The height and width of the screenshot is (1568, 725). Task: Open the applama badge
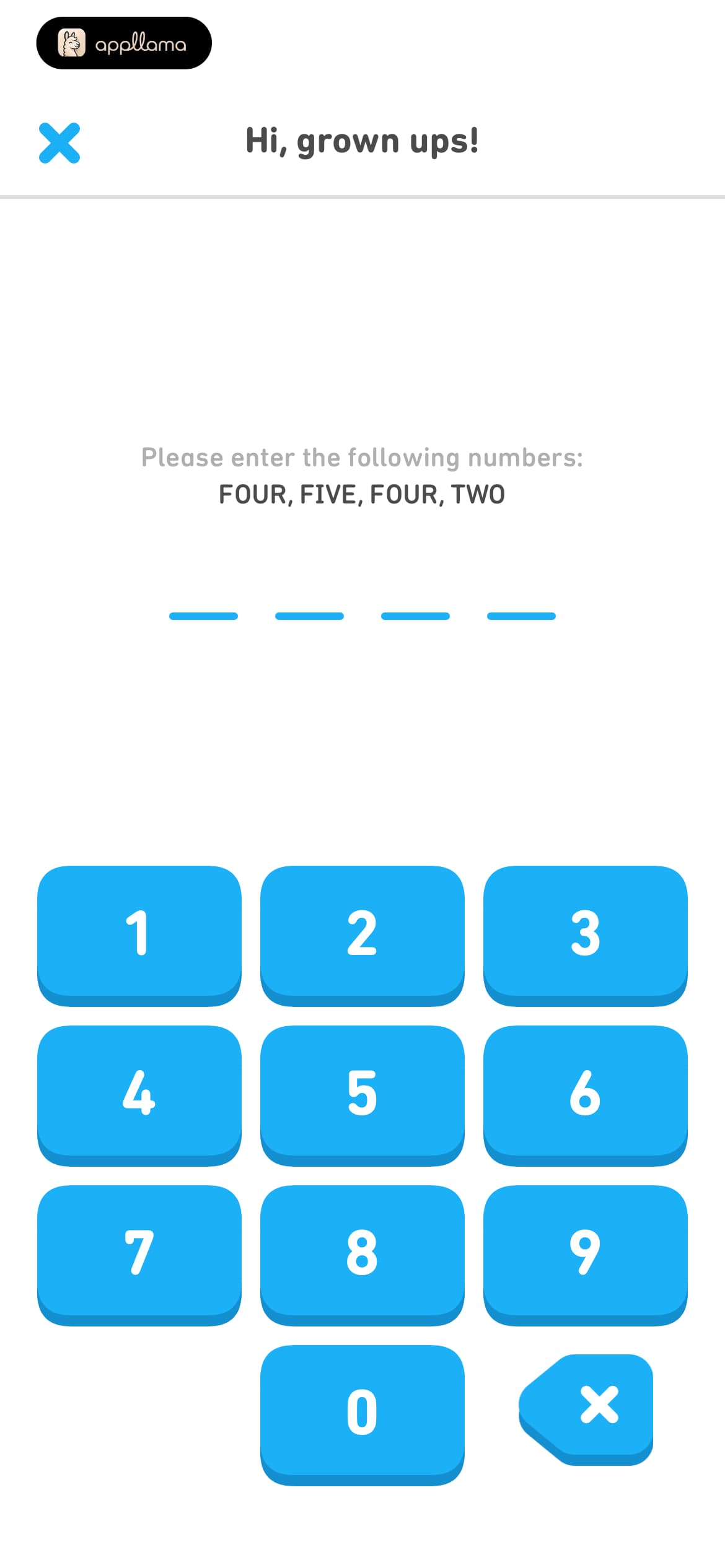point(124,43)
